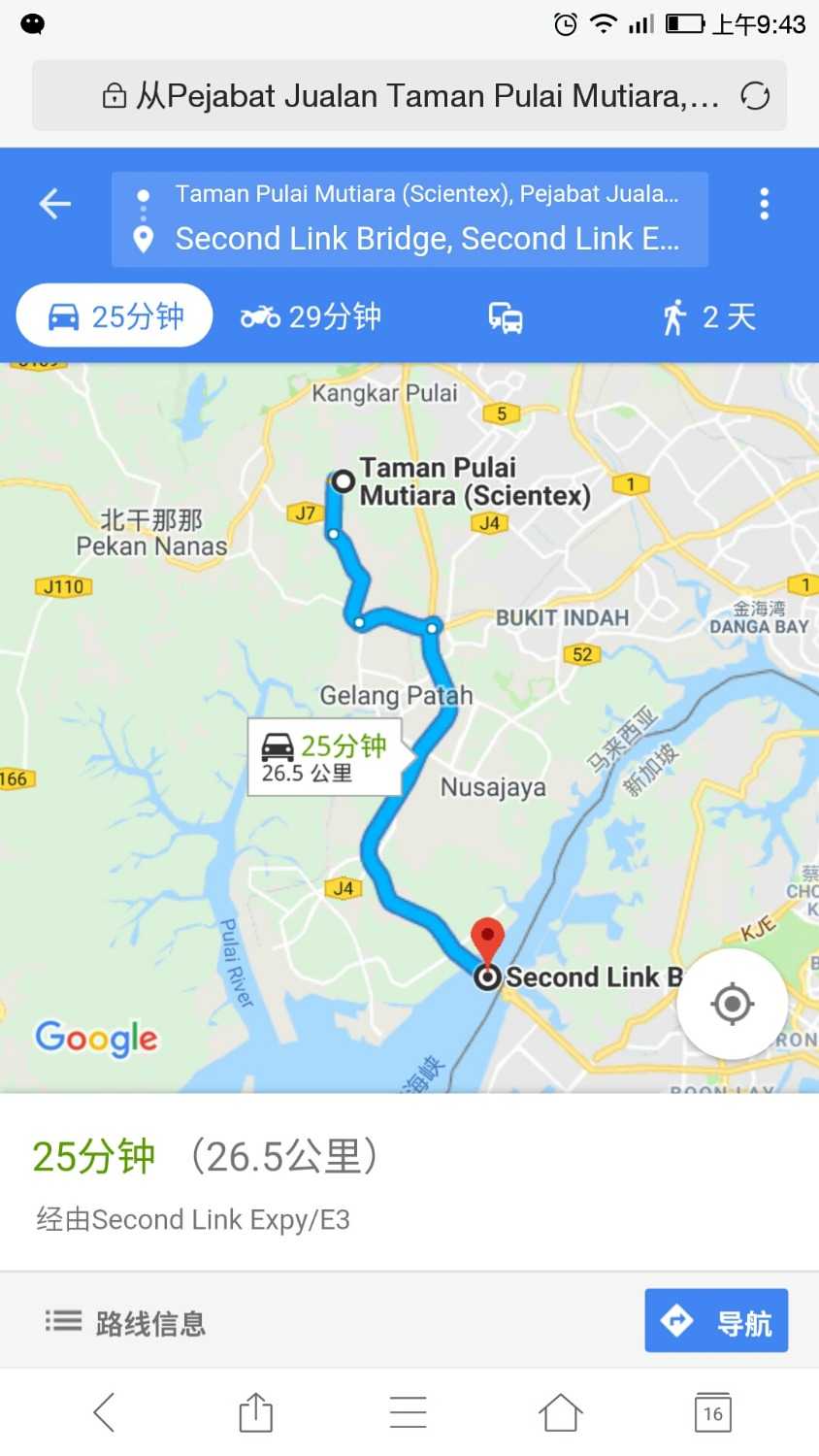819x1456 pixels.
Task: Select the driving mode, 25分钟
Action: click(115, 316)
